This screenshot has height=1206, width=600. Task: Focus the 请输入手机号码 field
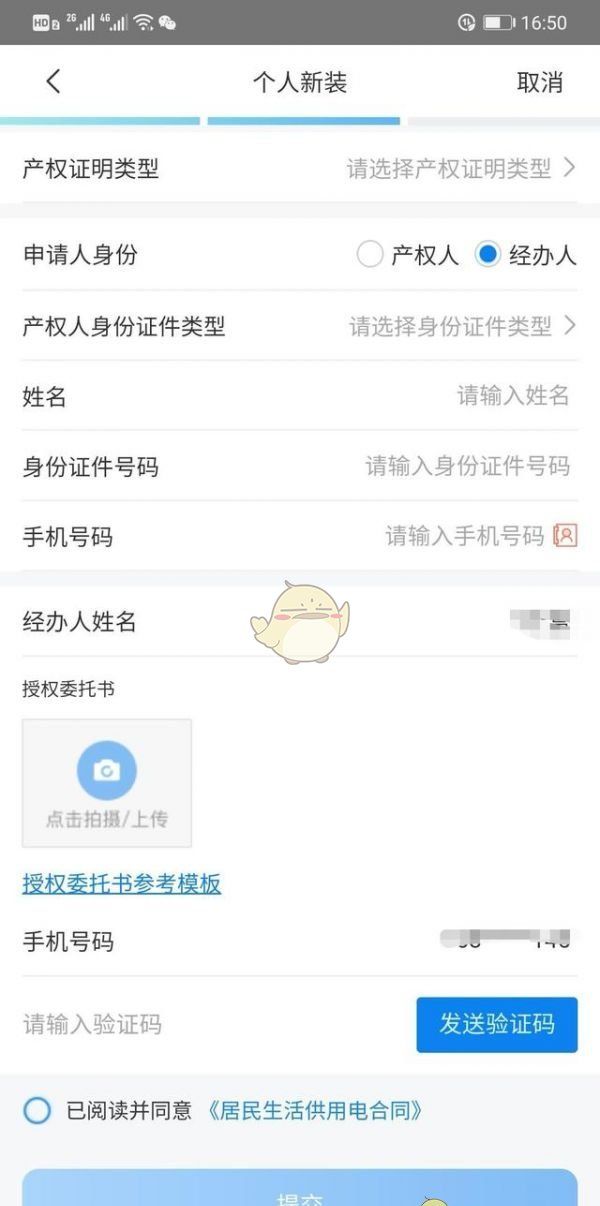coord(464,536)
